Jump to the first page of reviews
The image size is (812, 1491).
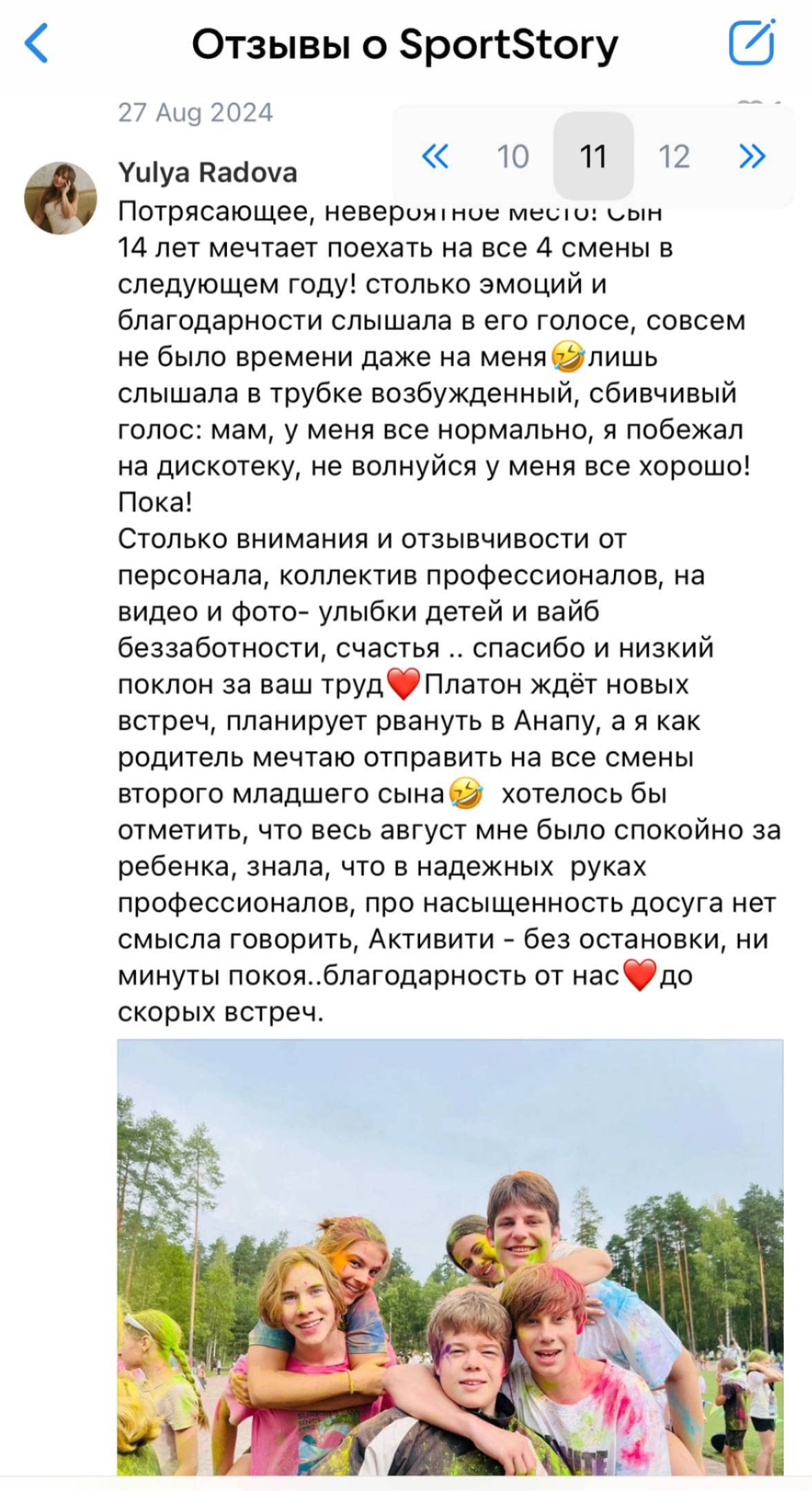point(435,157)
